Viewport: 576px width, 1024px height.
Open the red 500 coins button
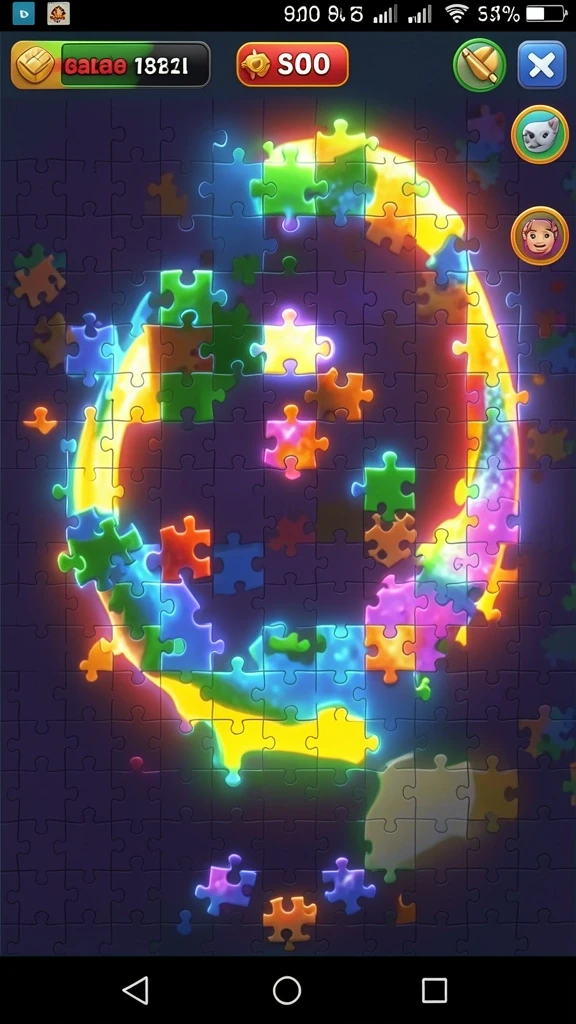pyautogui.click(x=292, y=65)
